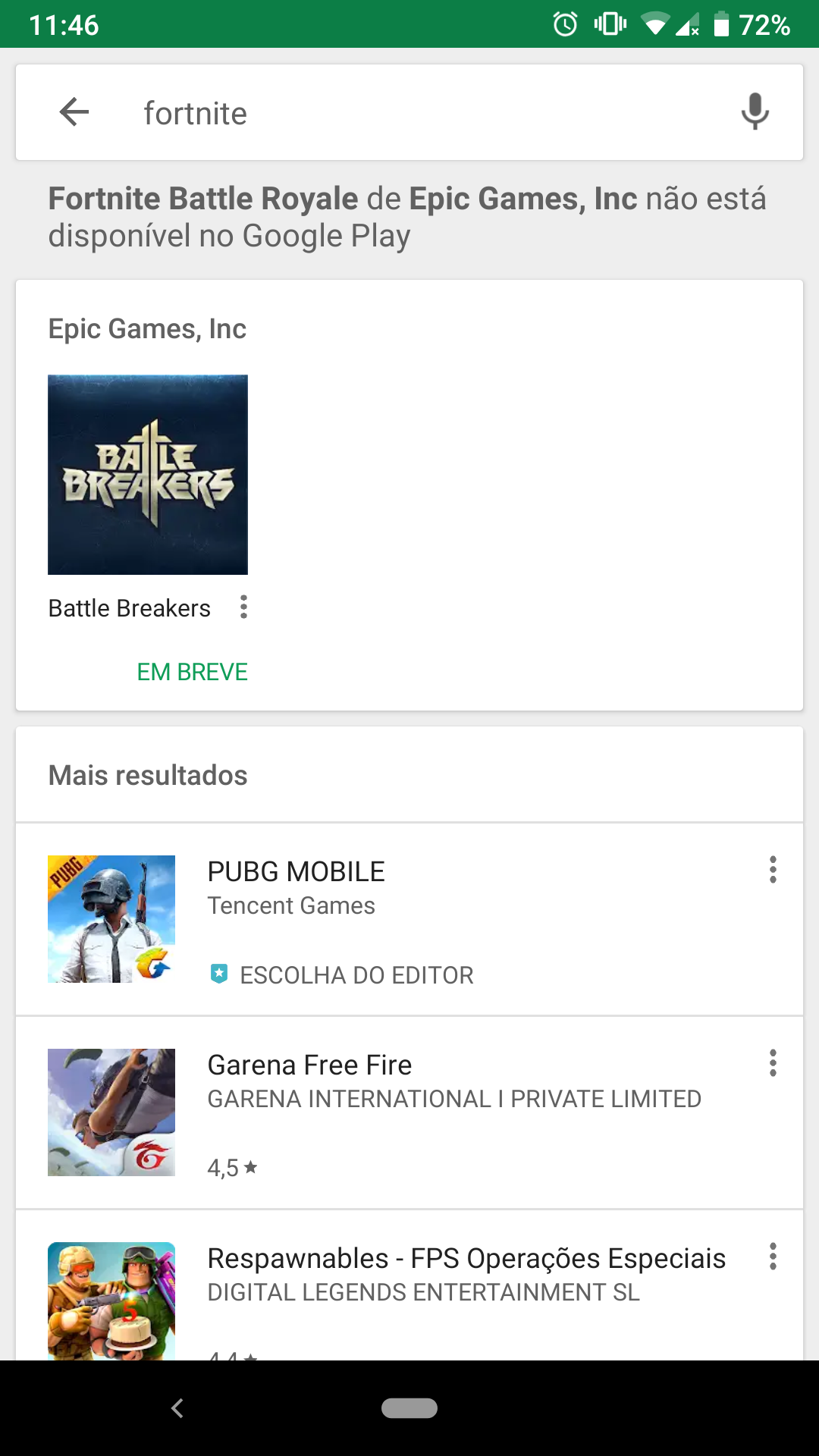The width and height of the screenshot is (819, 1456).
Task: Tap the system back button
Action: coord(177,1408)
